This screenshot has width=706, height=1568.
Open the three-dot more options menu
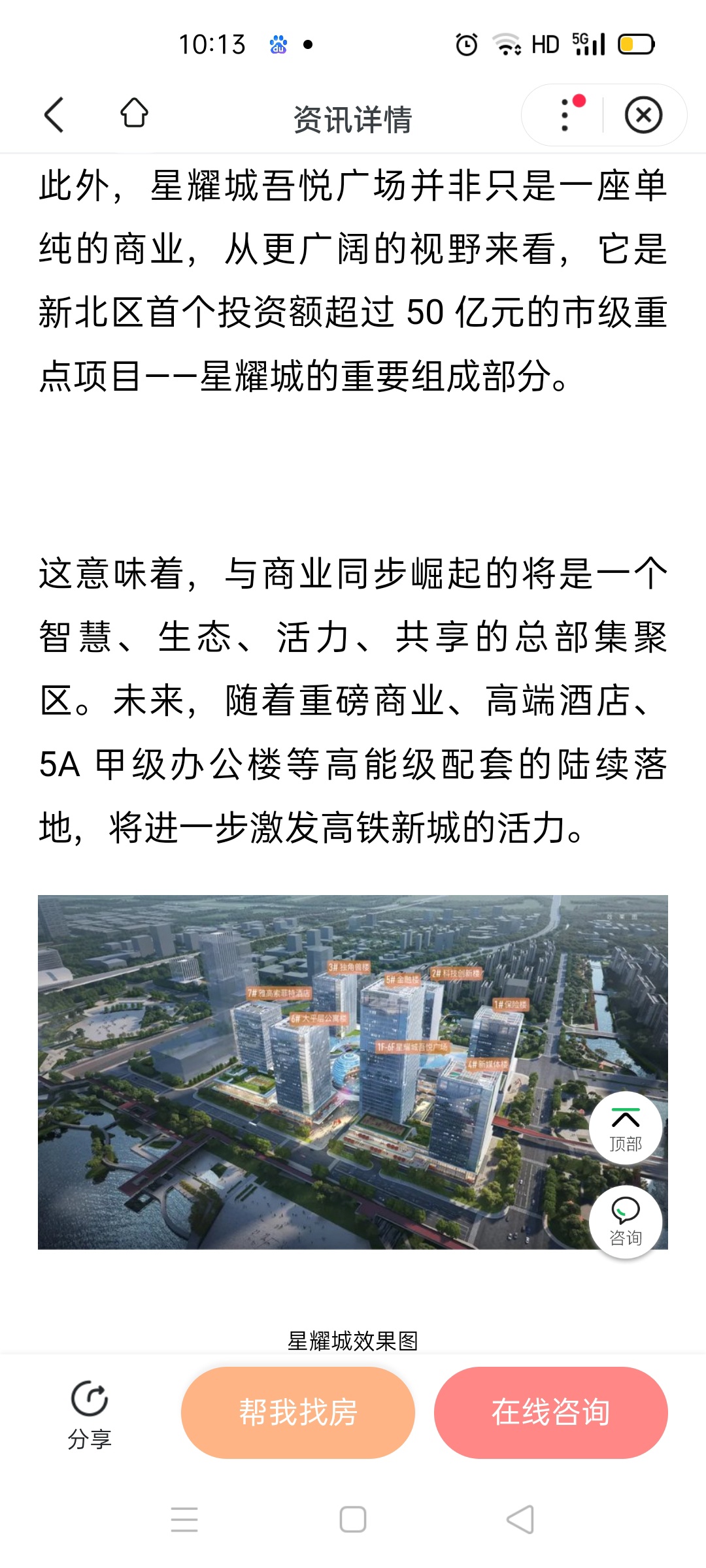point(565,115)
